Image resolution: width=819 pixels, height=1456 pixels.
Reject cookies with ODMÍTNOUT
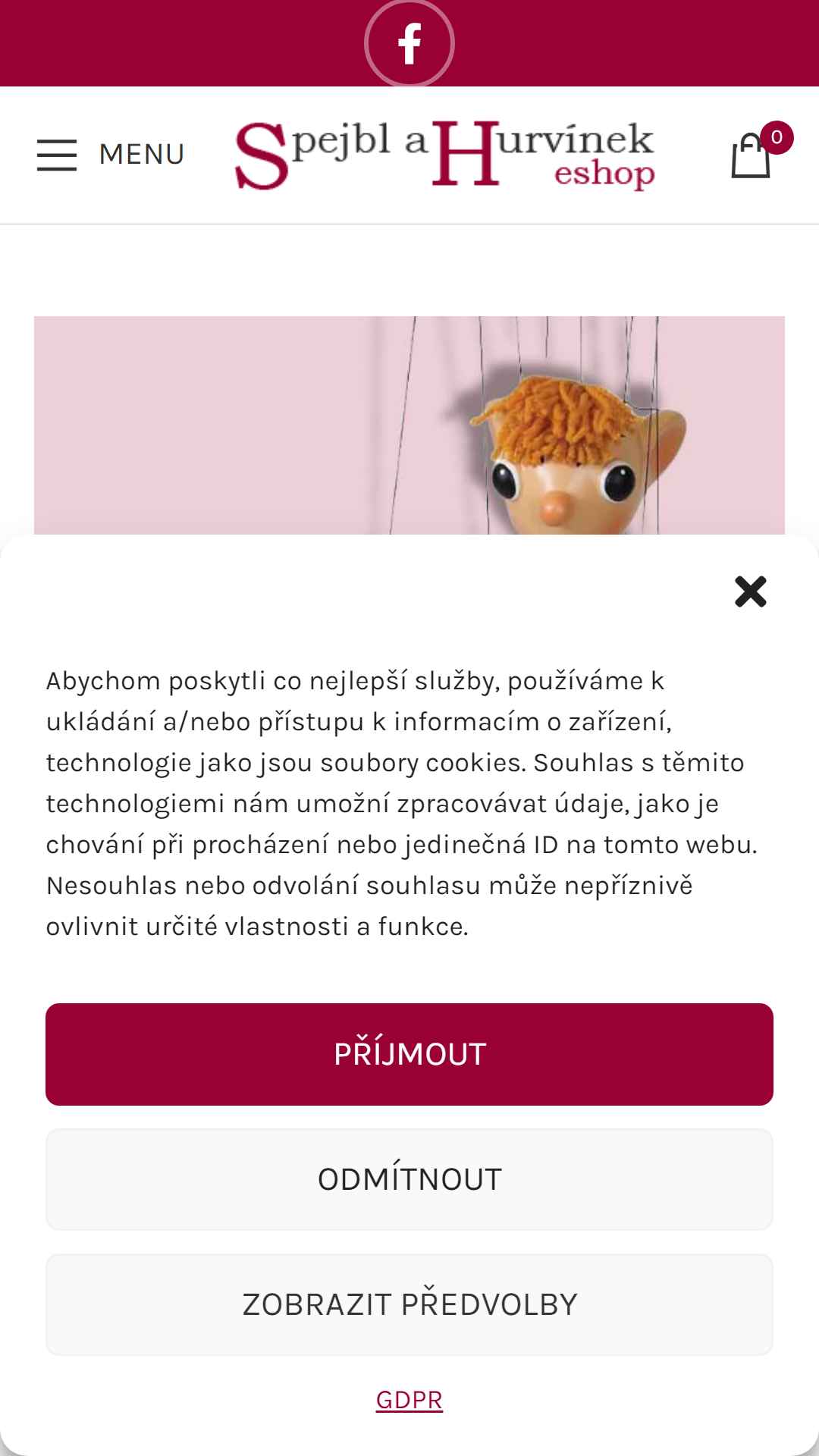point(409,1179)
